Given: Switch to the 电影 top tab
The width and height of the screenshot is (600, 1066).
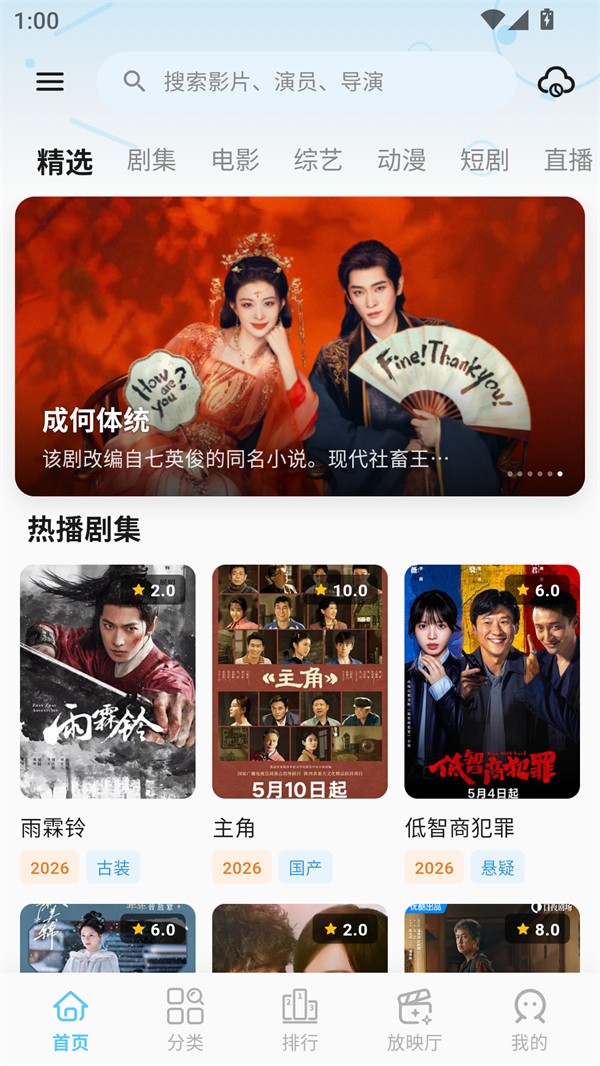Looking at the screenshot, I should [x=235, y=160].
